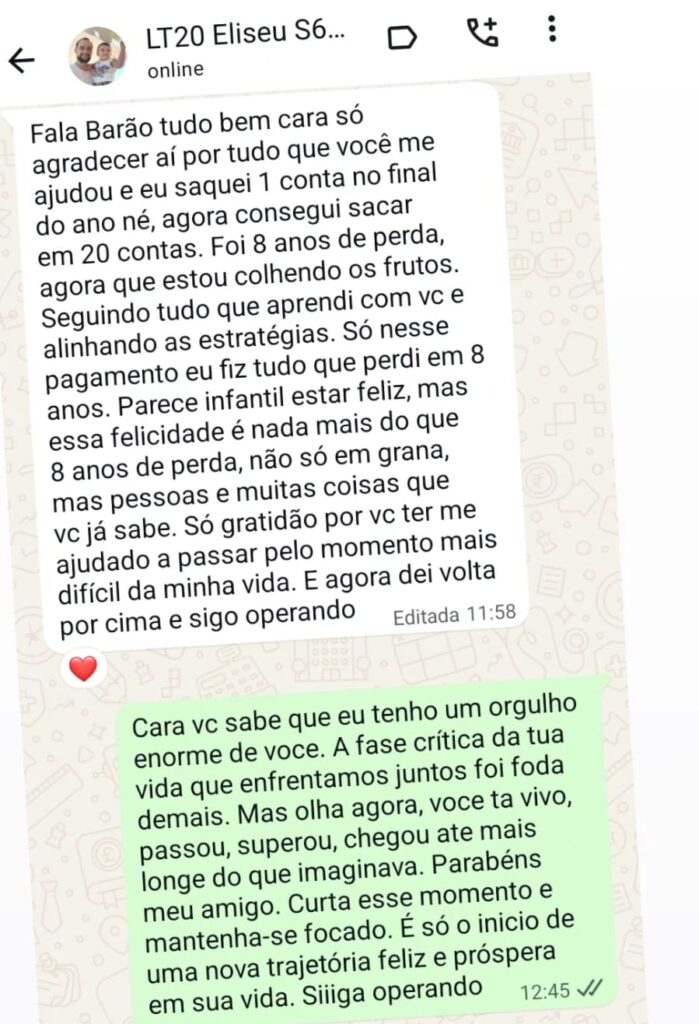Open LT20 Eliseu's profile photo
Viewport: 699px width, 1024px height.
[x=97, y=56]
